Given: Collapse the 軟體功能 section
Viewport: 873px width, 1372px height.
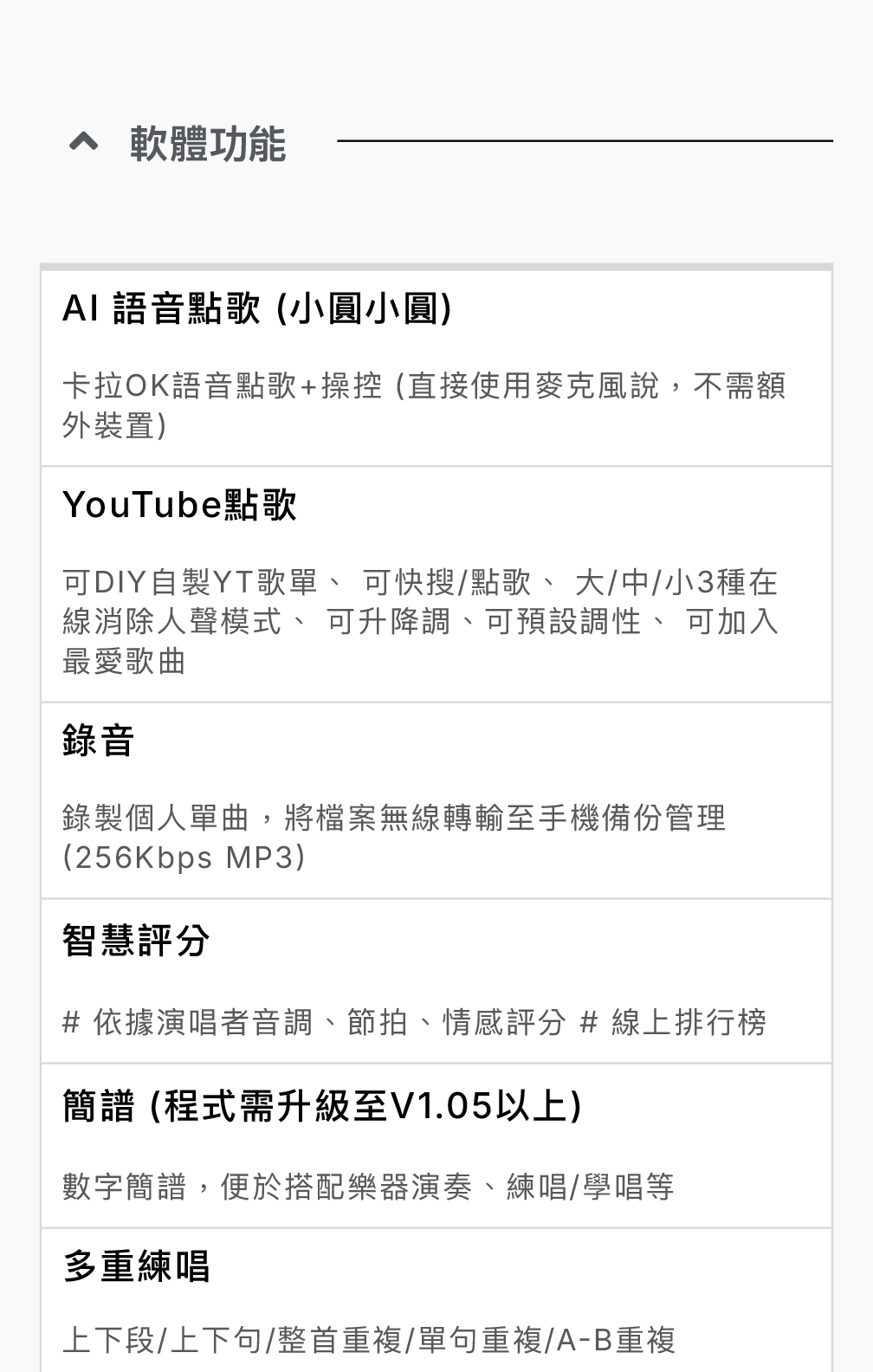Looking at the screenshot, I should [x=84, y=142].
